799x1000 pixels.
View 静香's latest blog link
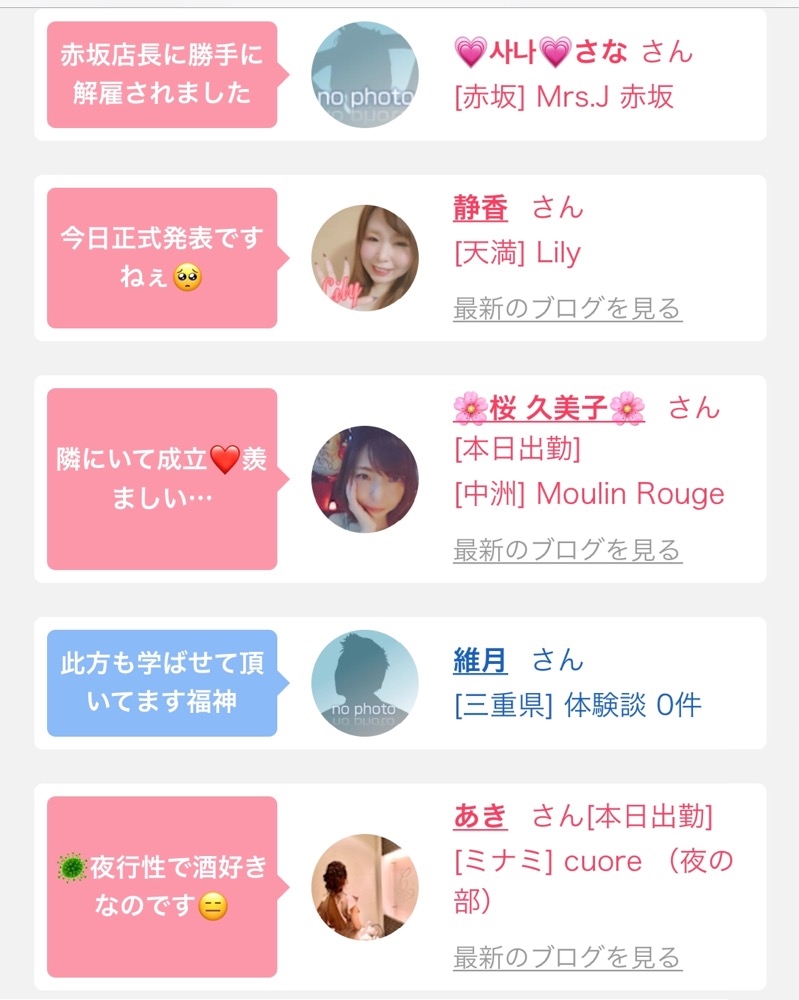pos(568,309)
